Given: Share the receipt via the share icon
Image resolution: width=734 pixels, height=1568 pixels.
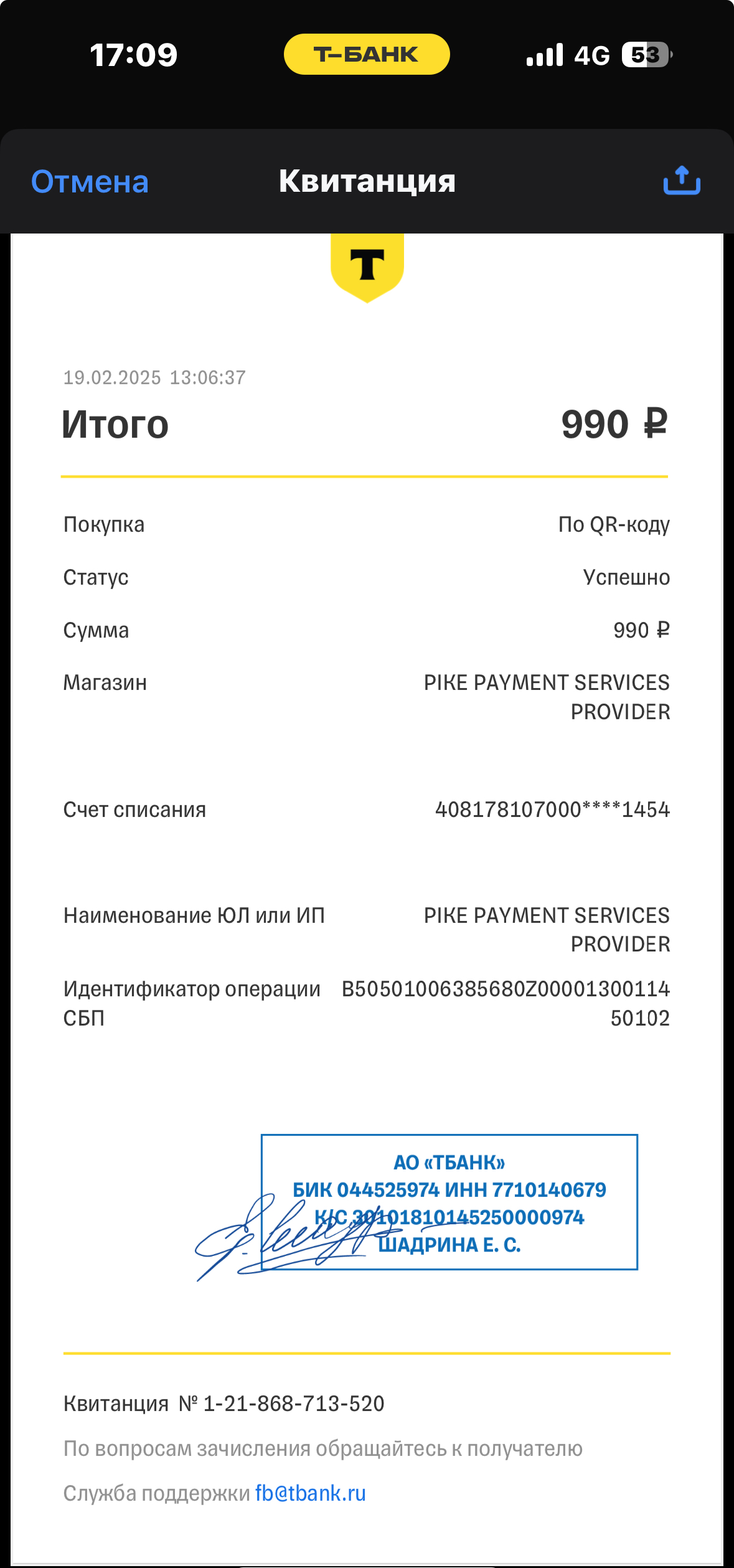Looking at the screenshot, I should point(682,181).
